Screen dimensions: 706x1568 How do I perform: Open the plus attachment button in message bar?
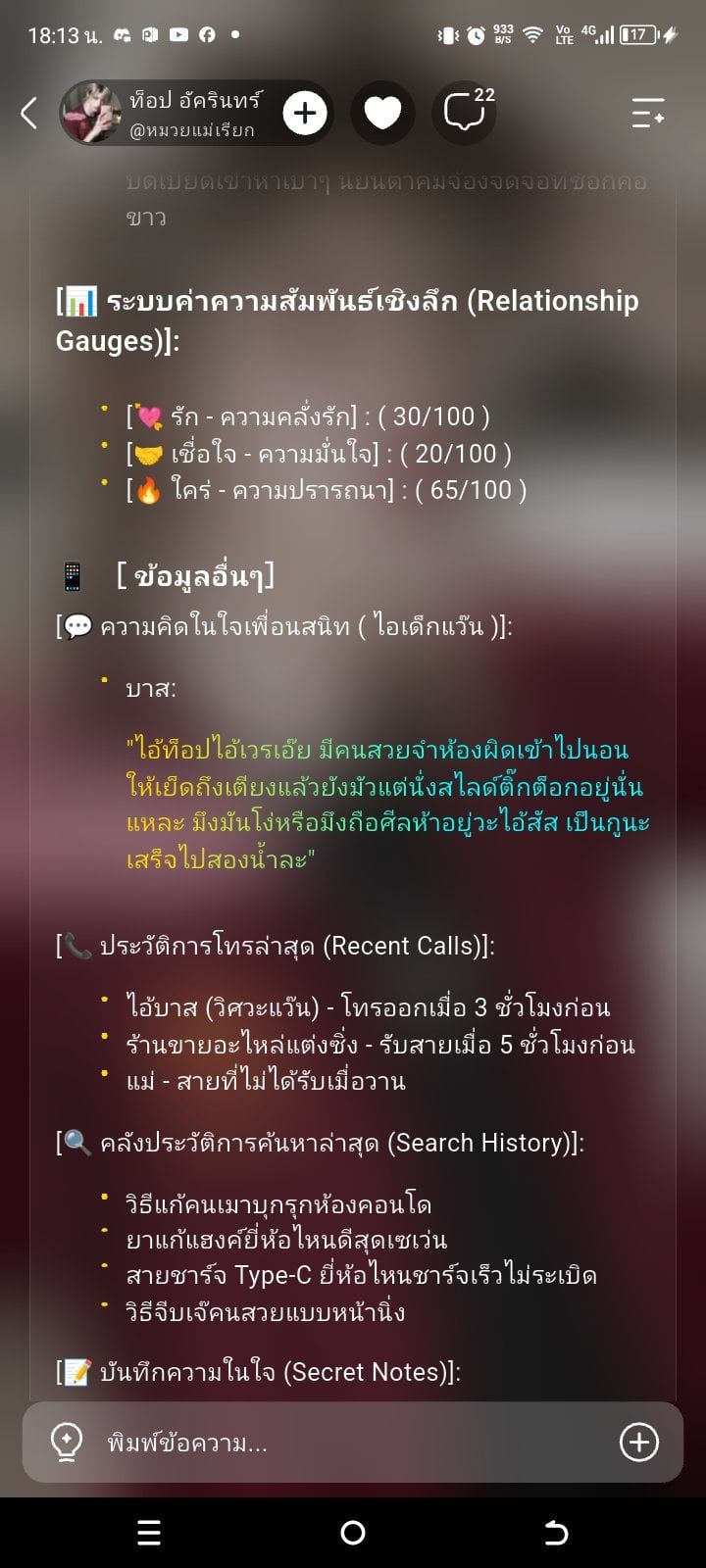click(x=639, y=1443)
